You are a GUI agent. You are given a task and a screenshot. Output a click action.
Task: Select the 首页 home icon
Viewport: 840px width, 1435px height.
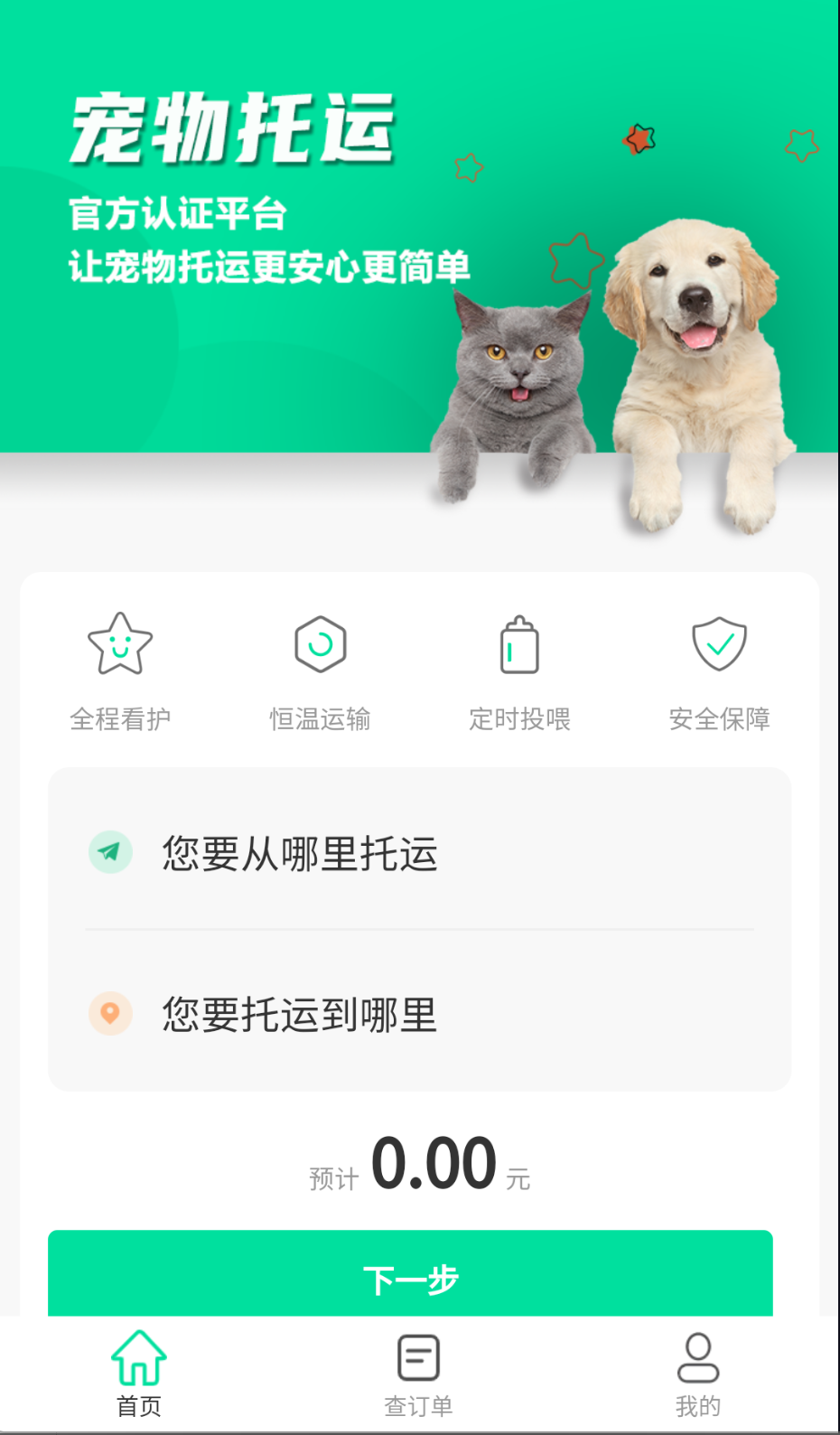[x=137, y=1356]
